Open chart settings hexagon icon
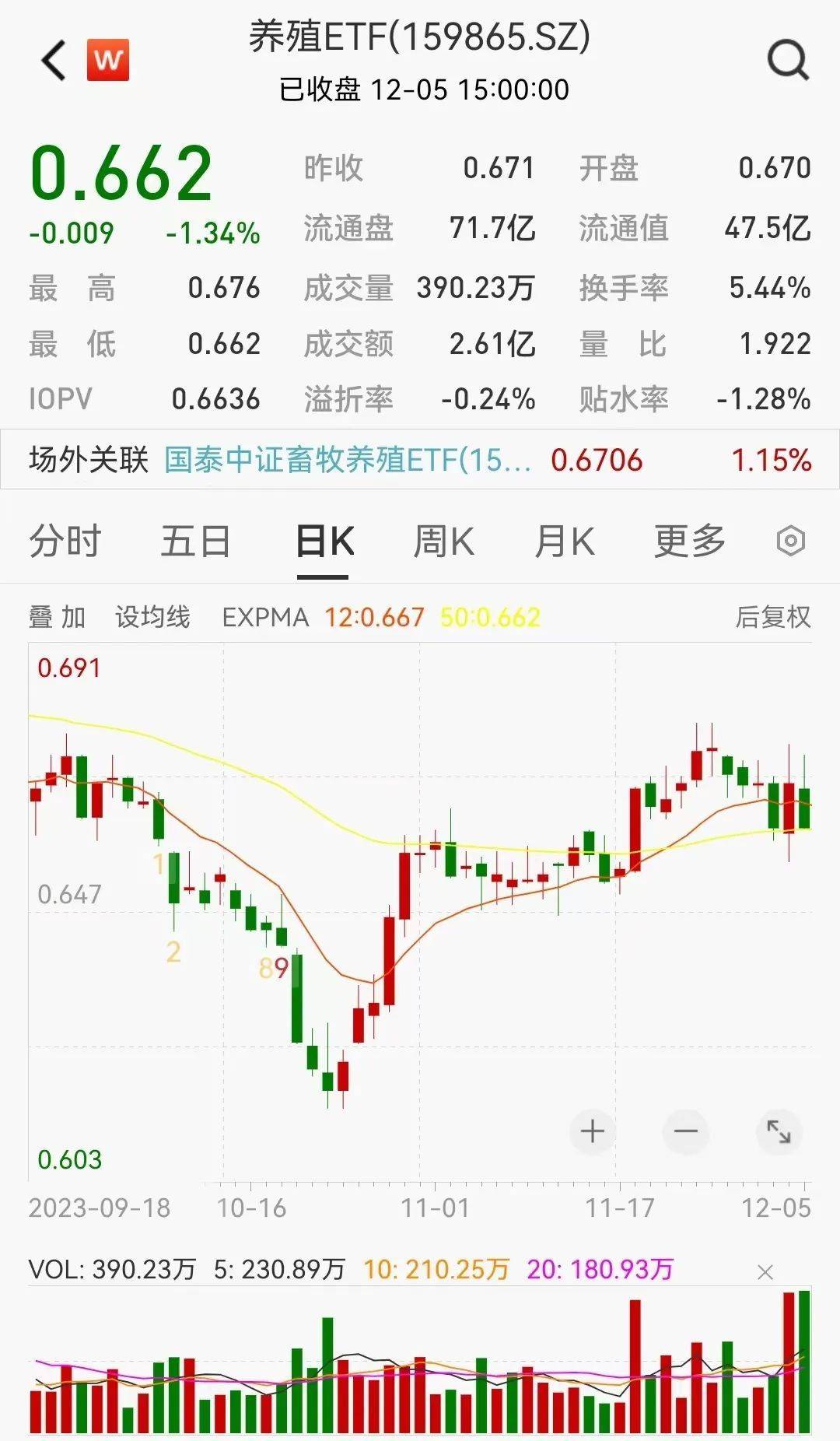Image resolution: width=840 pixels, height=1441 pixels. click(x=791, y=541)
